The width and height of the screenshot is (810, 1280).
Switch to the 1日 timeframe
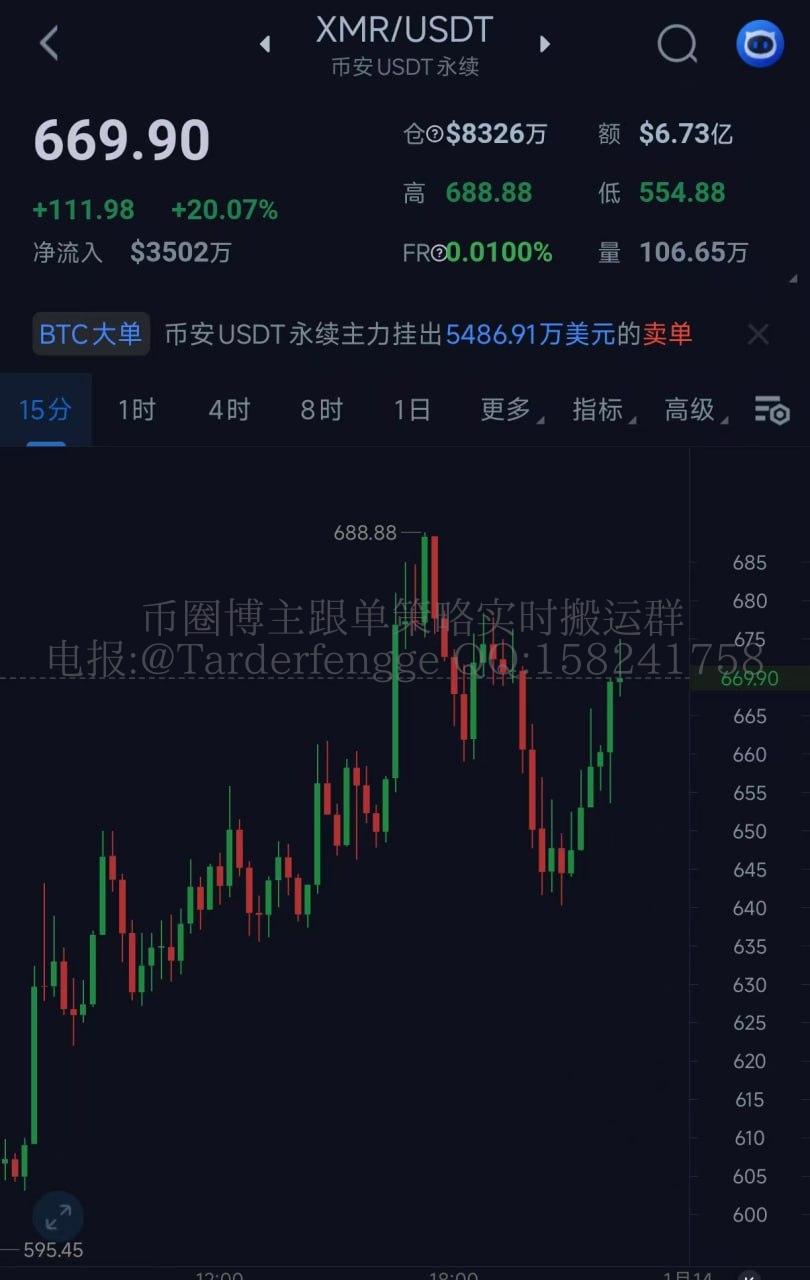click(x=412, y=410)
